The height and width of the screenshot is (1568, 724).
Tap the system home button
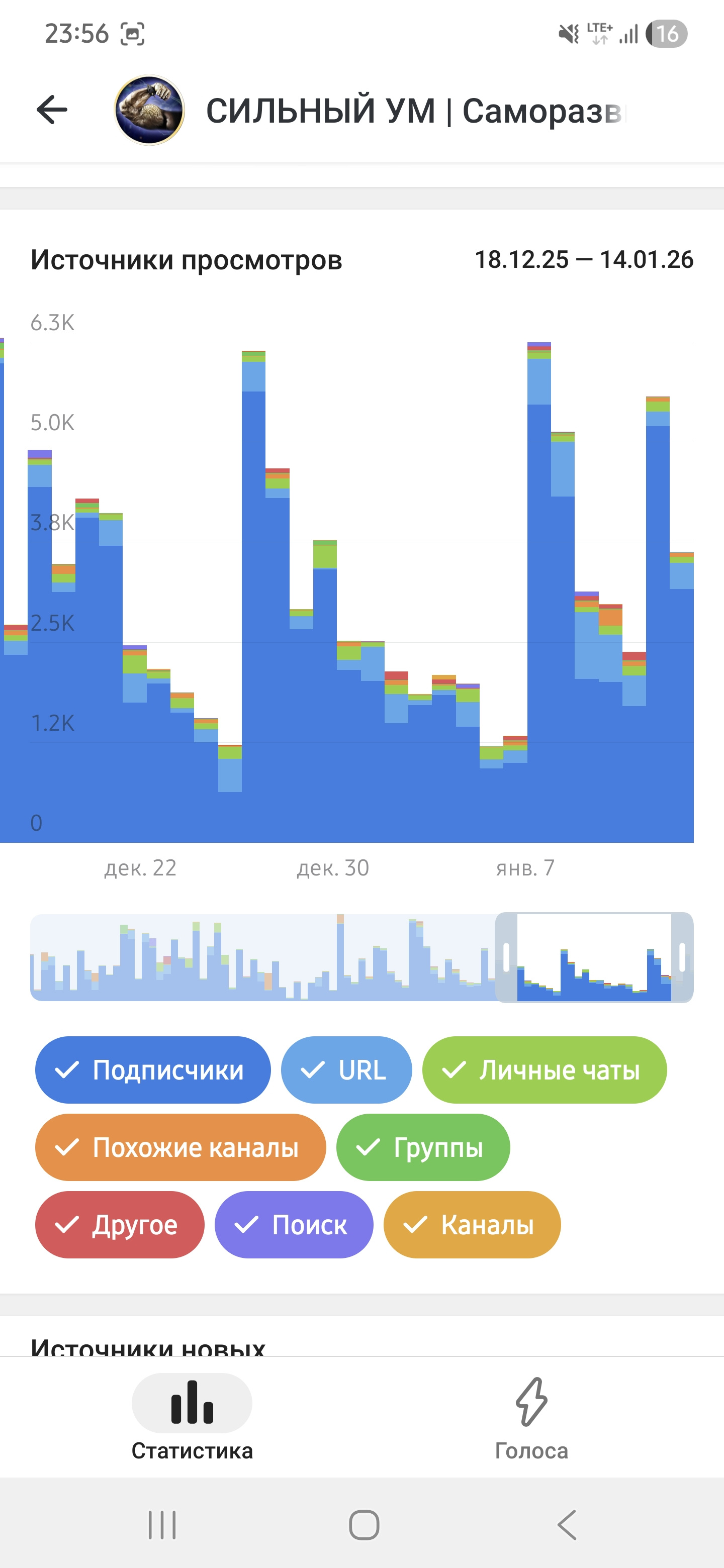pos(364,1525)
